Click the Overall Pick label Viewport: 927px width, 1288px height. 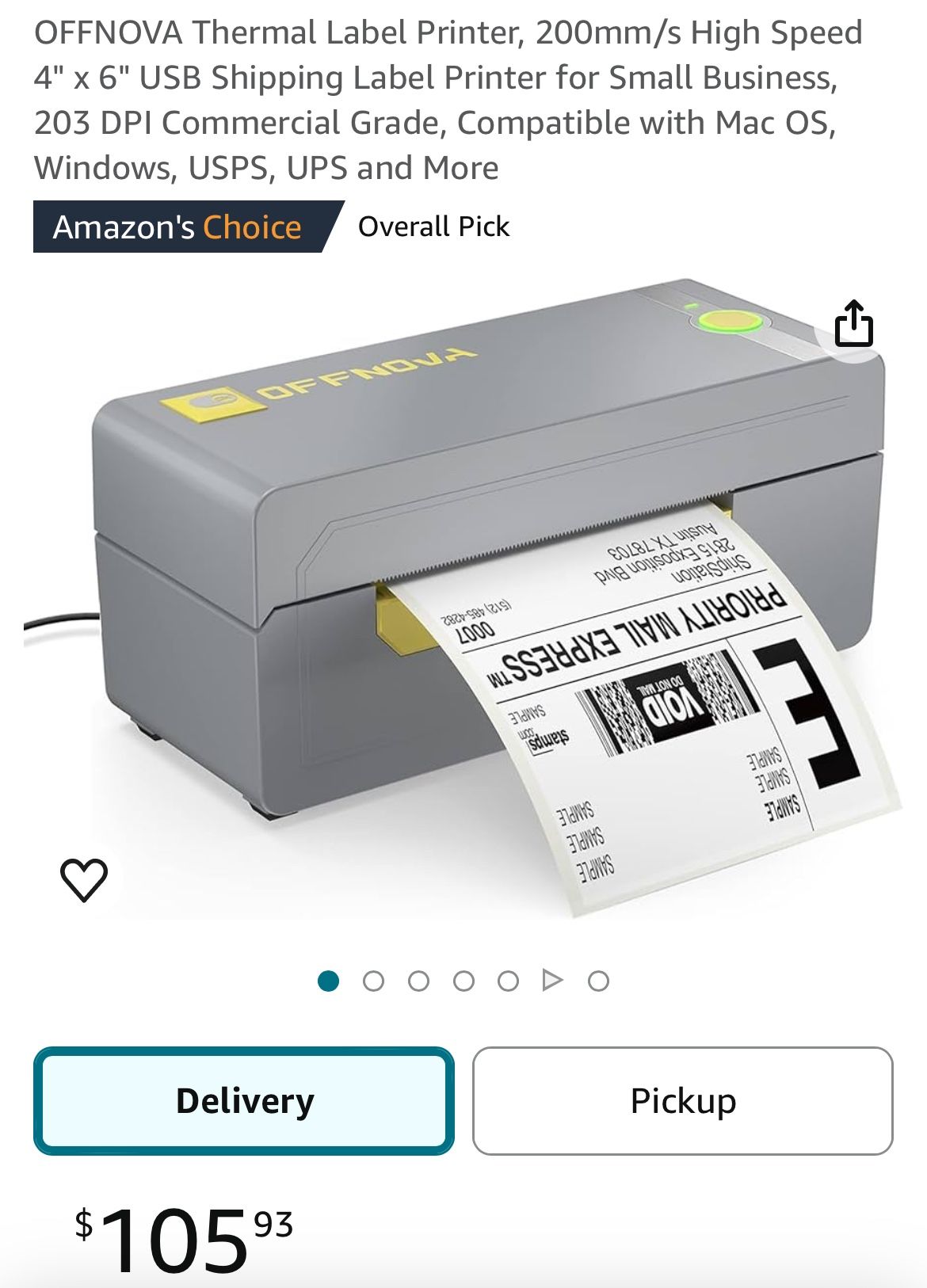[x=433, y=227]
